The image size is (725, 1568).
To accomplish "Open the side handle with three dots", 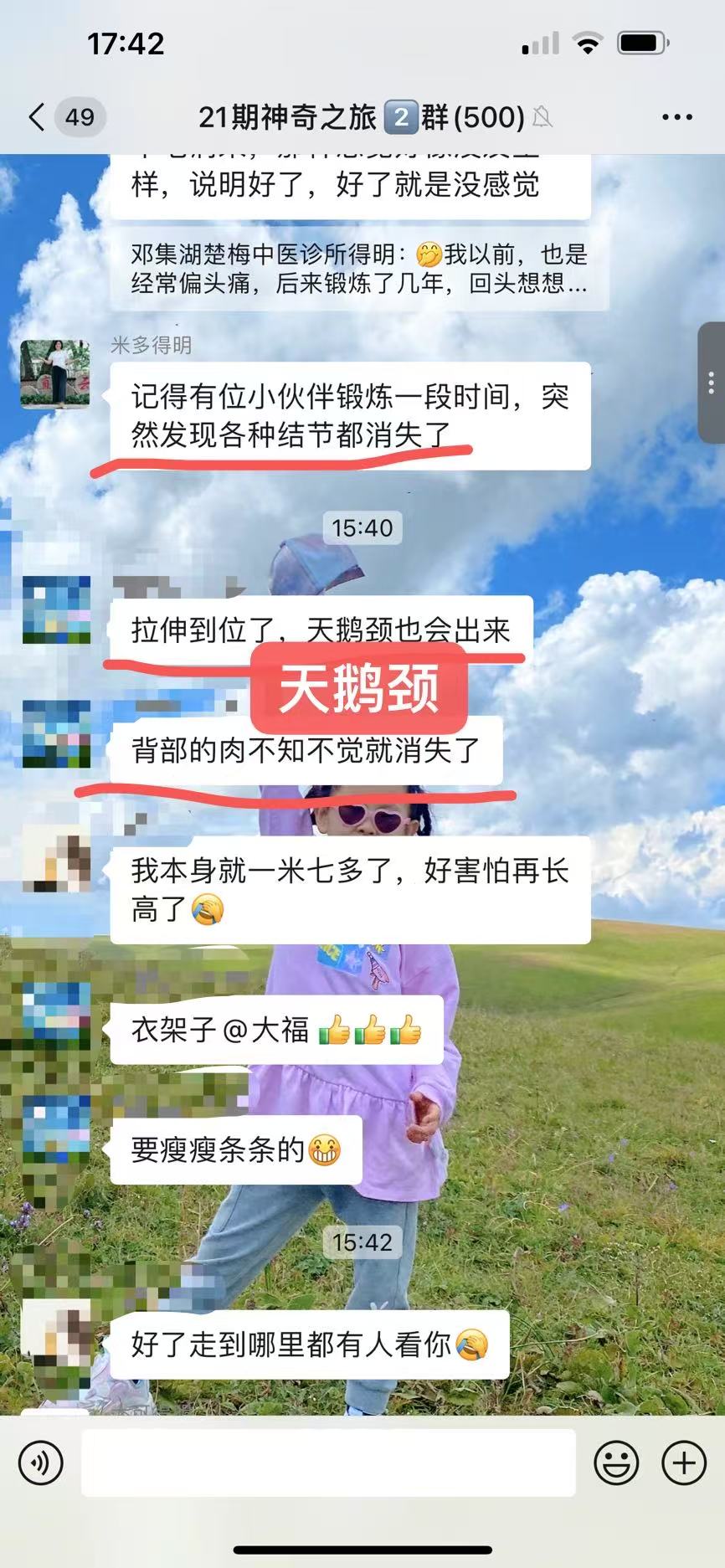I will click(x=711, y=383).
